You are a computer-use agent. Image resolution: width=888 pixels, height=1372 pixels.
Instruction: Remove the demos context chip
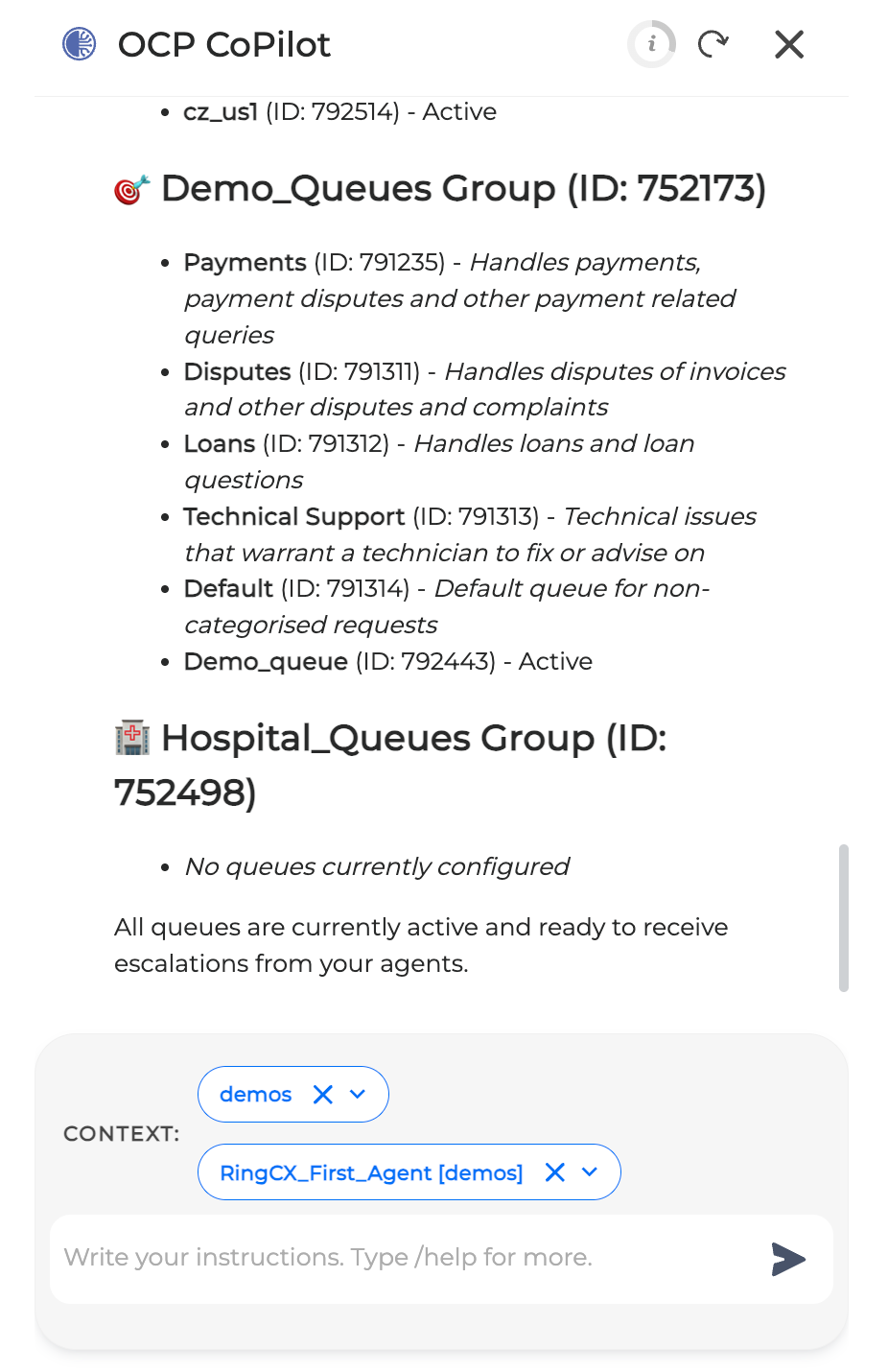point(323,1095)
